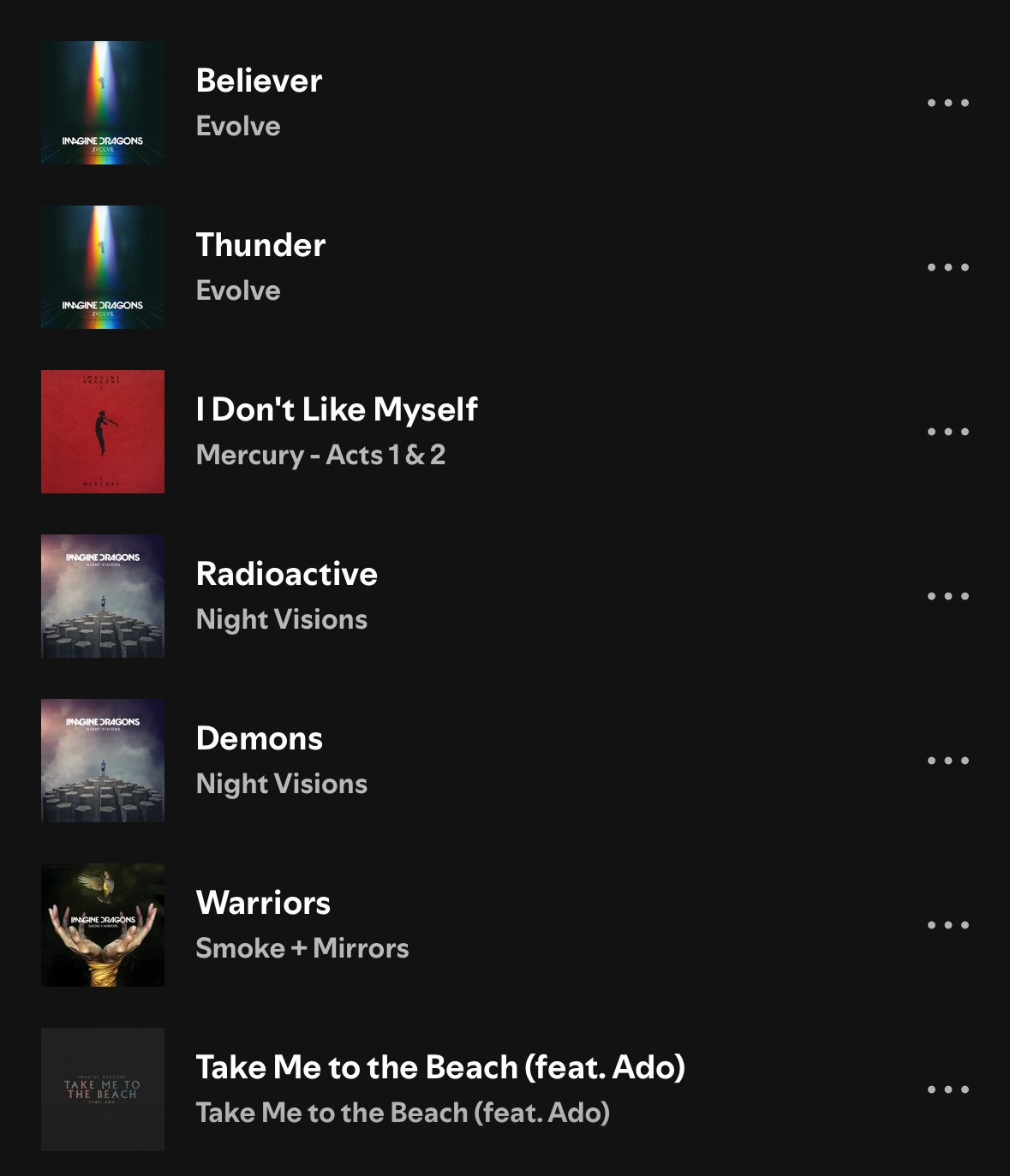Play the song Radioactive
This screenshot has height=1176, width=1010.
[286, 575]
